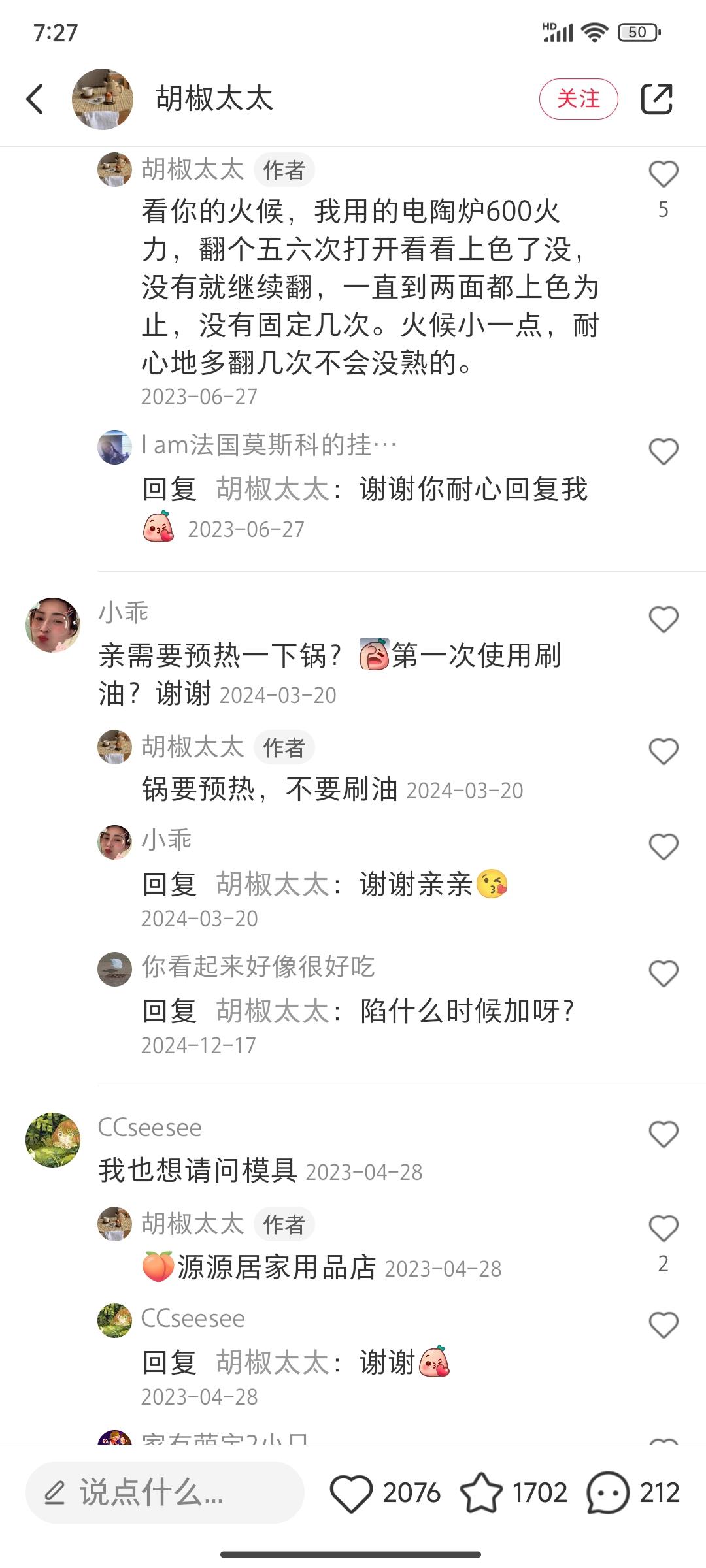Tap the 关注 follow button

pyautogui.click(x=580, y=98)
